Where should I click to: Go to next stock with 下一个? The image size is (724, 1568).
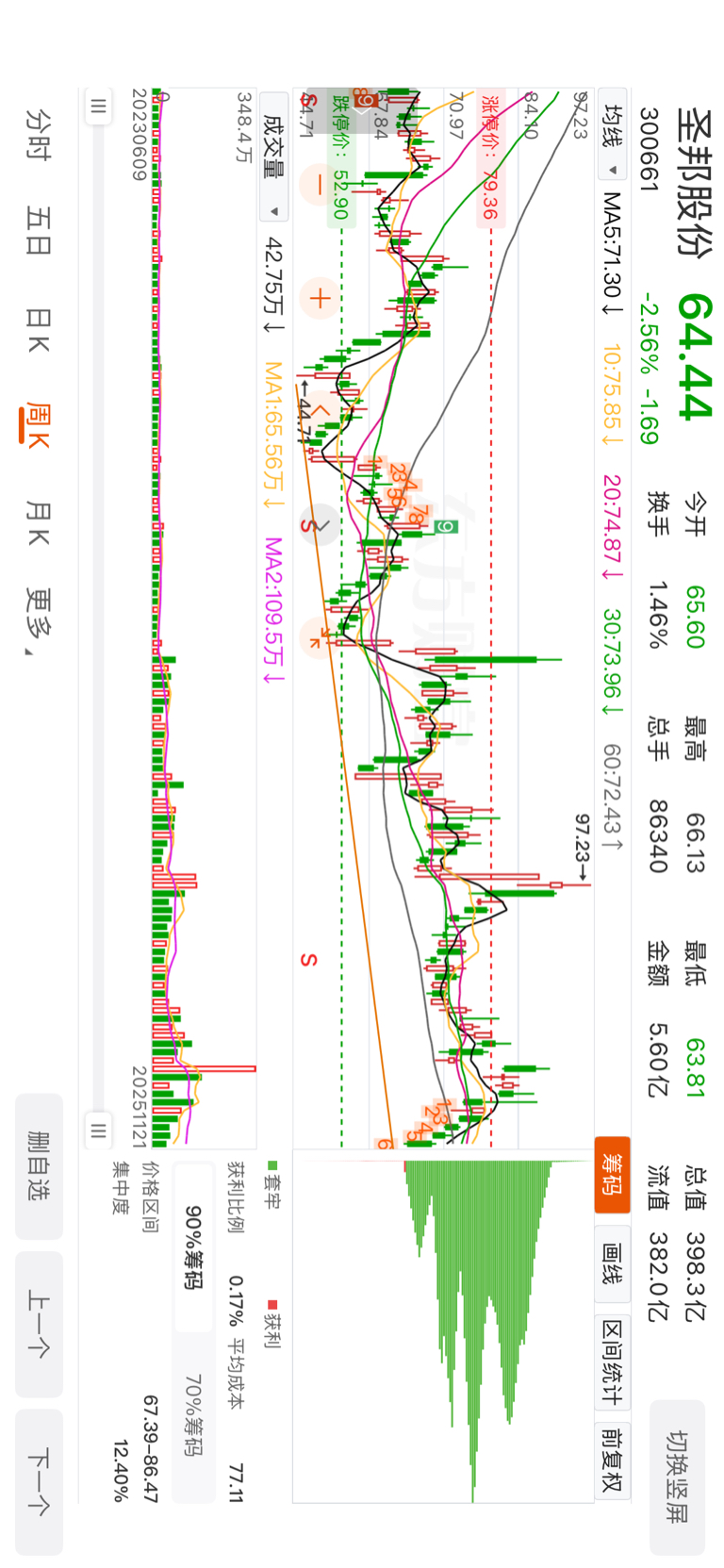(x=39, y=1481)
